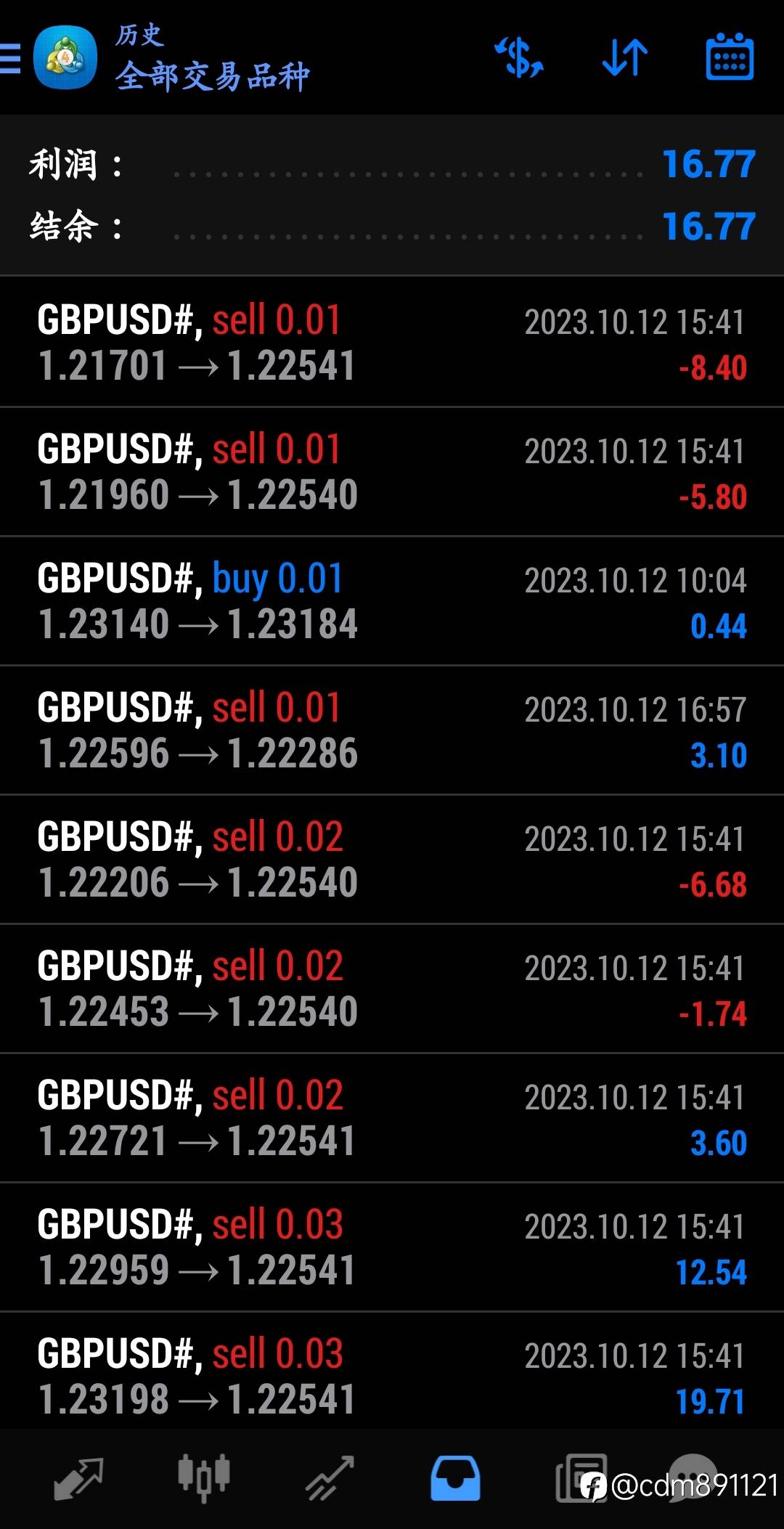This screenshot has width=784, height=1529.
Task: Choose history period with calendar icon
Action: (730, 58)
